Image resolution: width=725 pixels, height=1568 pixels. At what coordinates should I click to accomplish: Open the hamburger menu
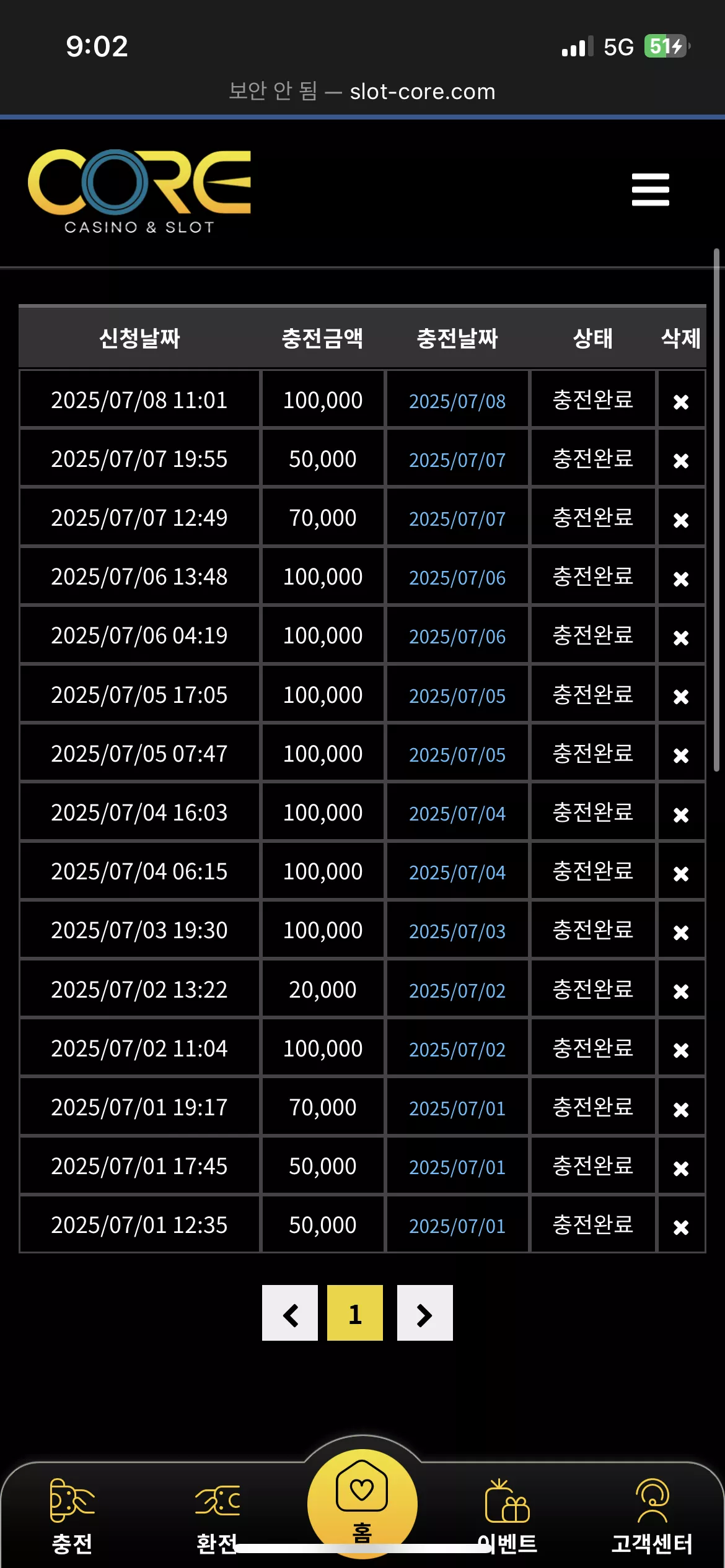(650, 189)
